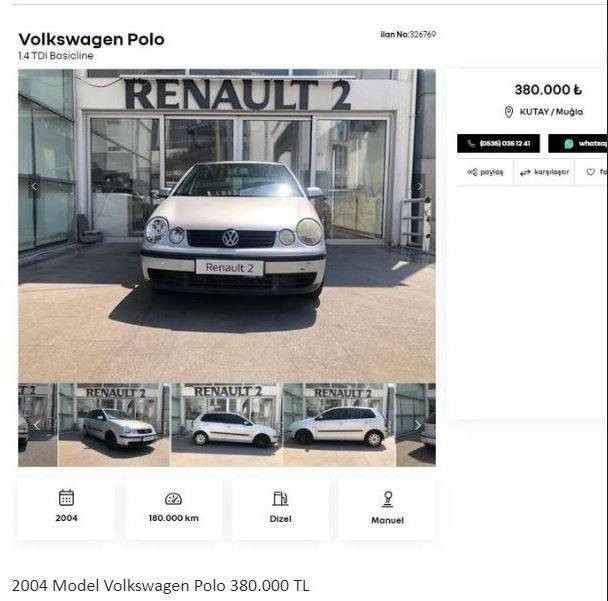
Task: Call the seller's phone number button
Action: click(497, 144)
